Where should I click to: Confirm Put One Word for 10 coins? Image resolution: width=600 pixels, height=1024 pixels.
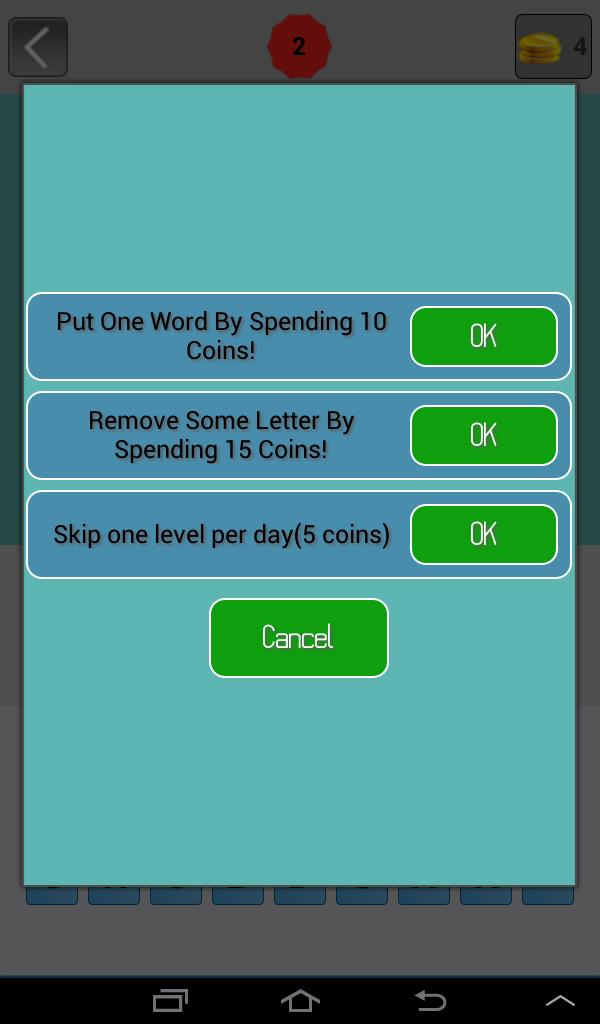coord(483,336)
